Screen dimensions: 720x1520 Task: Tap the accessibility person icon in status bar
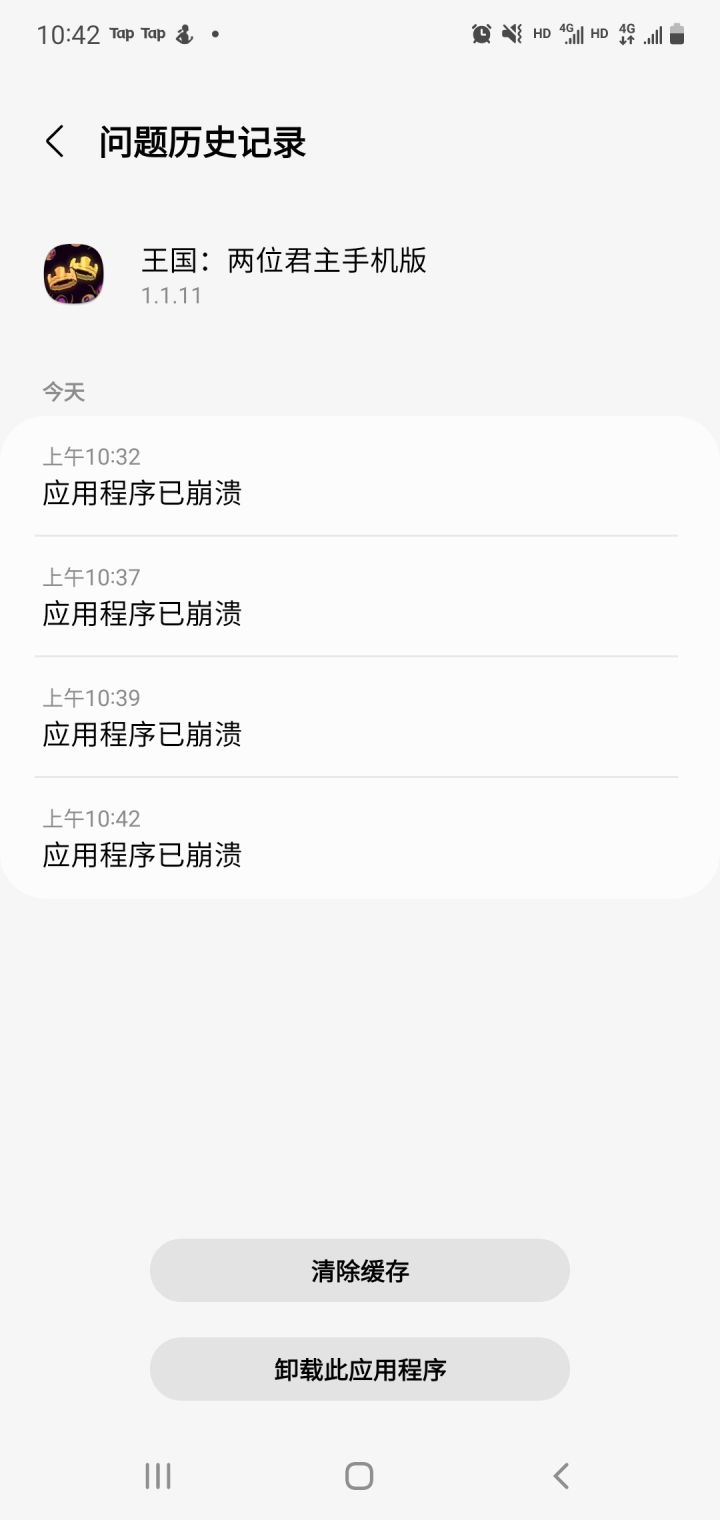coord(183,33)
